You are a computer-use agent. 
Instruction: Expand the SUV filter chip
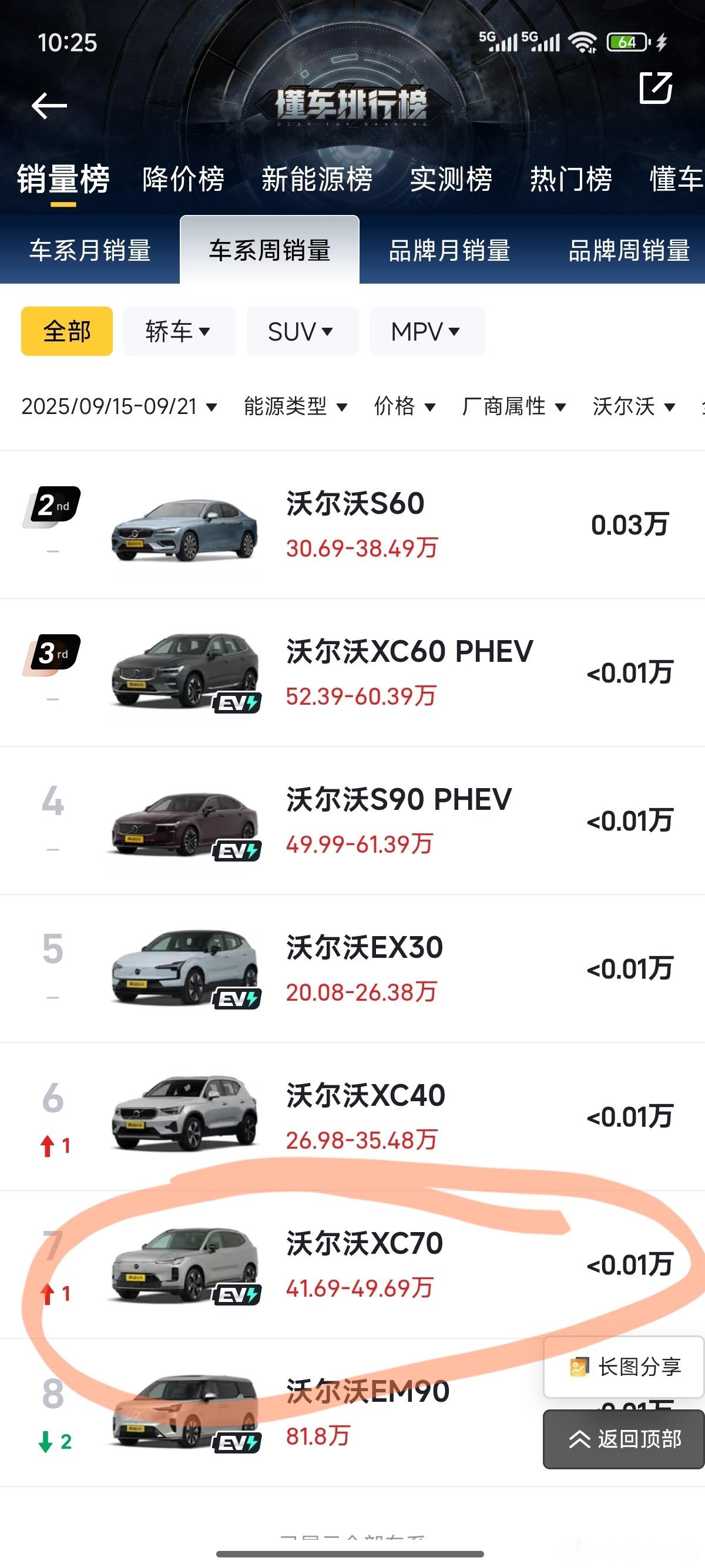tap(301, 332)
